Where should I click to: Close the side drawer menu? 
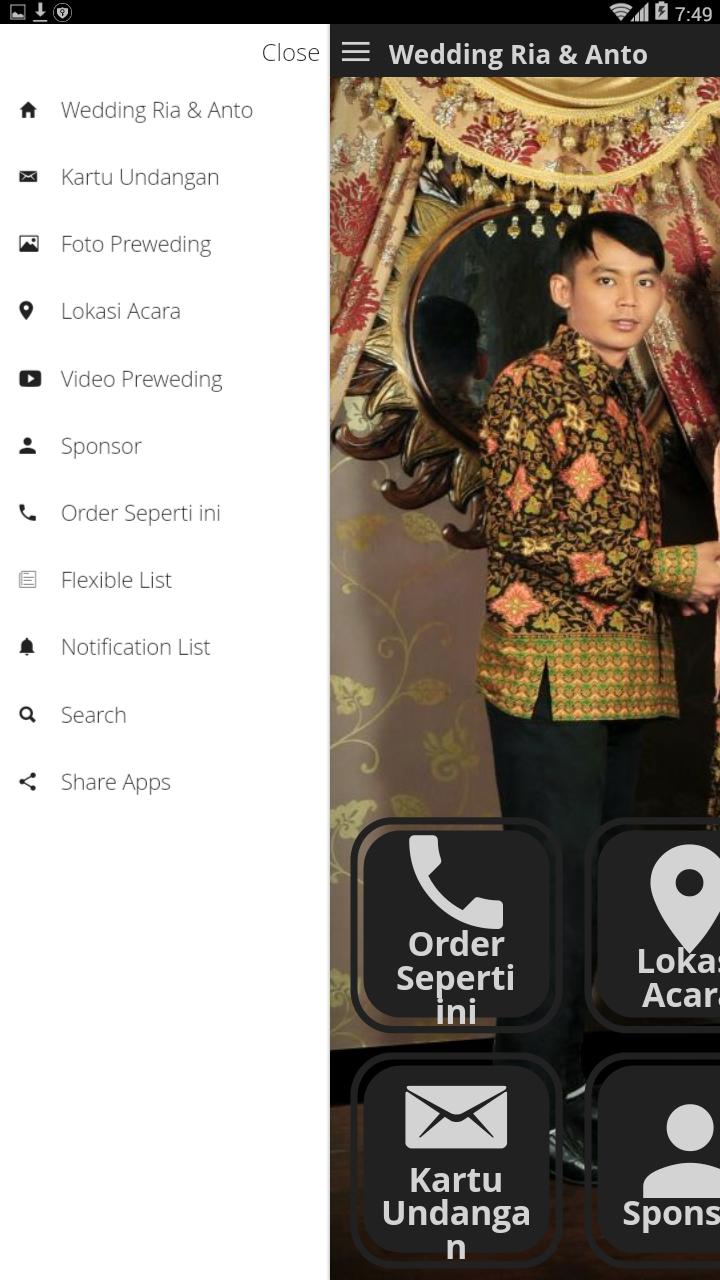290,53
